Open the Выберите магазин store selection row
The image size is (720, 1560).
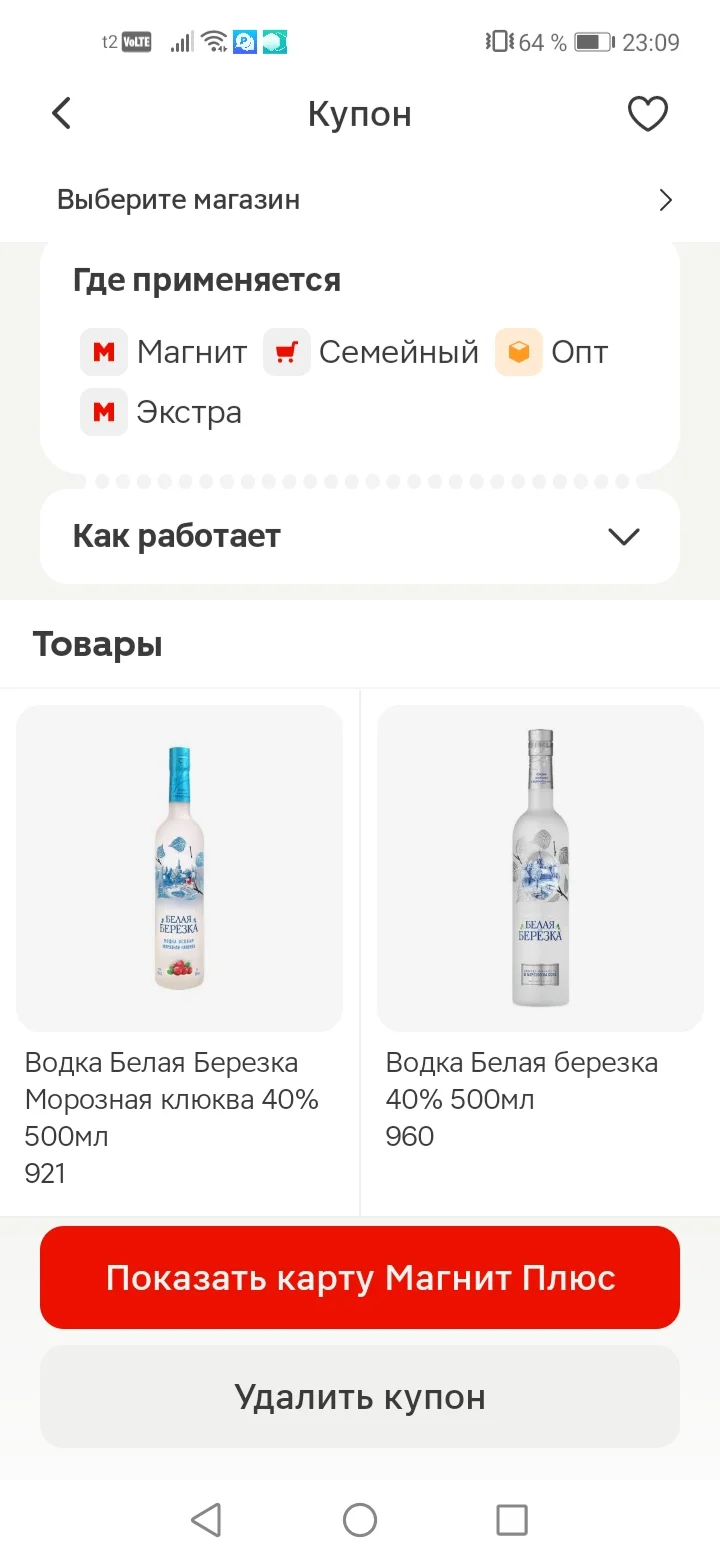coord(360,200)
